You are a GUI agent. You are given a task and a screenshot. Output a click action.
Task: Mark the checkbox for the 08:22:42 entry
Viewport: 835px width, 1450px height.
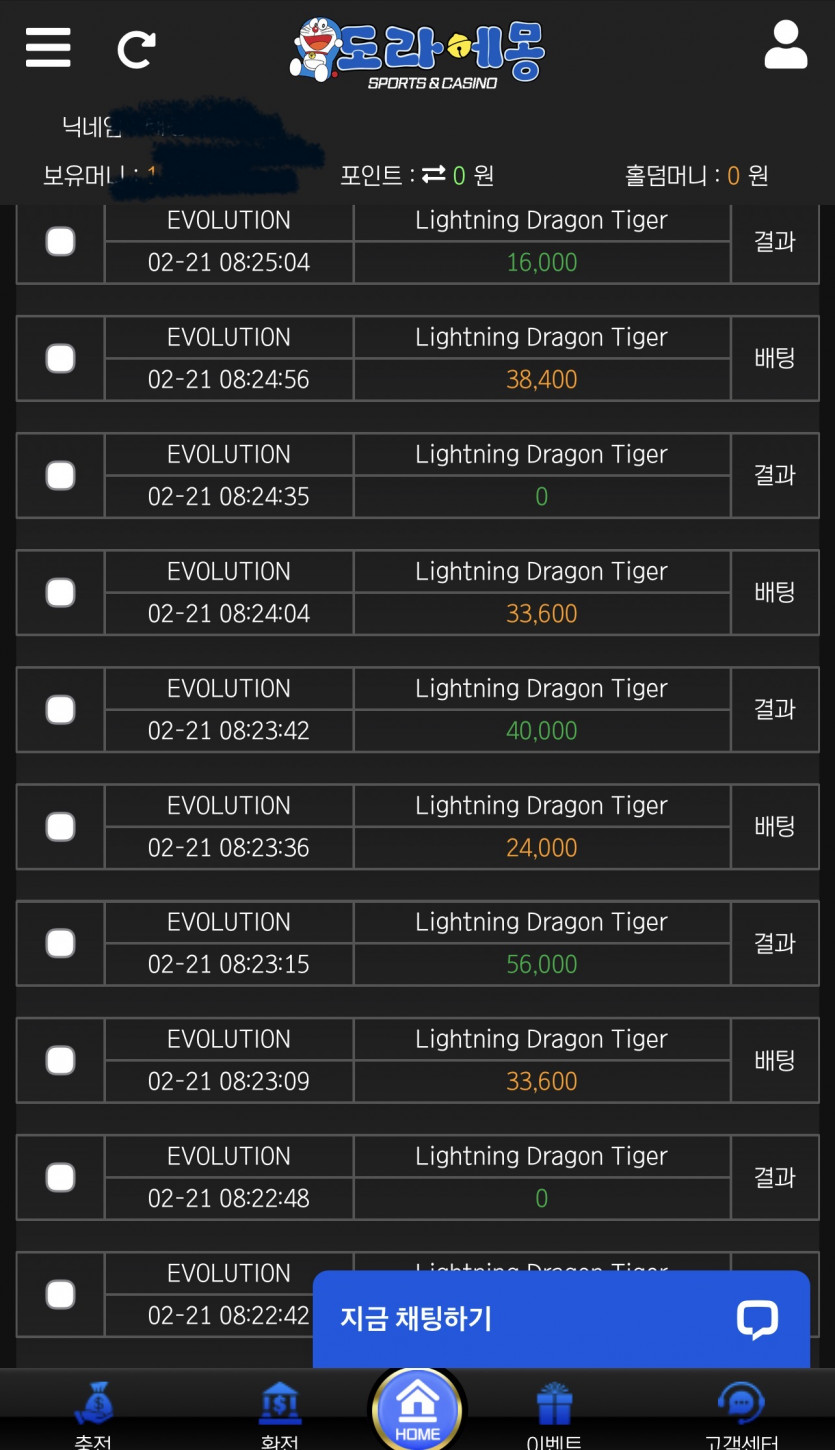61,1294
